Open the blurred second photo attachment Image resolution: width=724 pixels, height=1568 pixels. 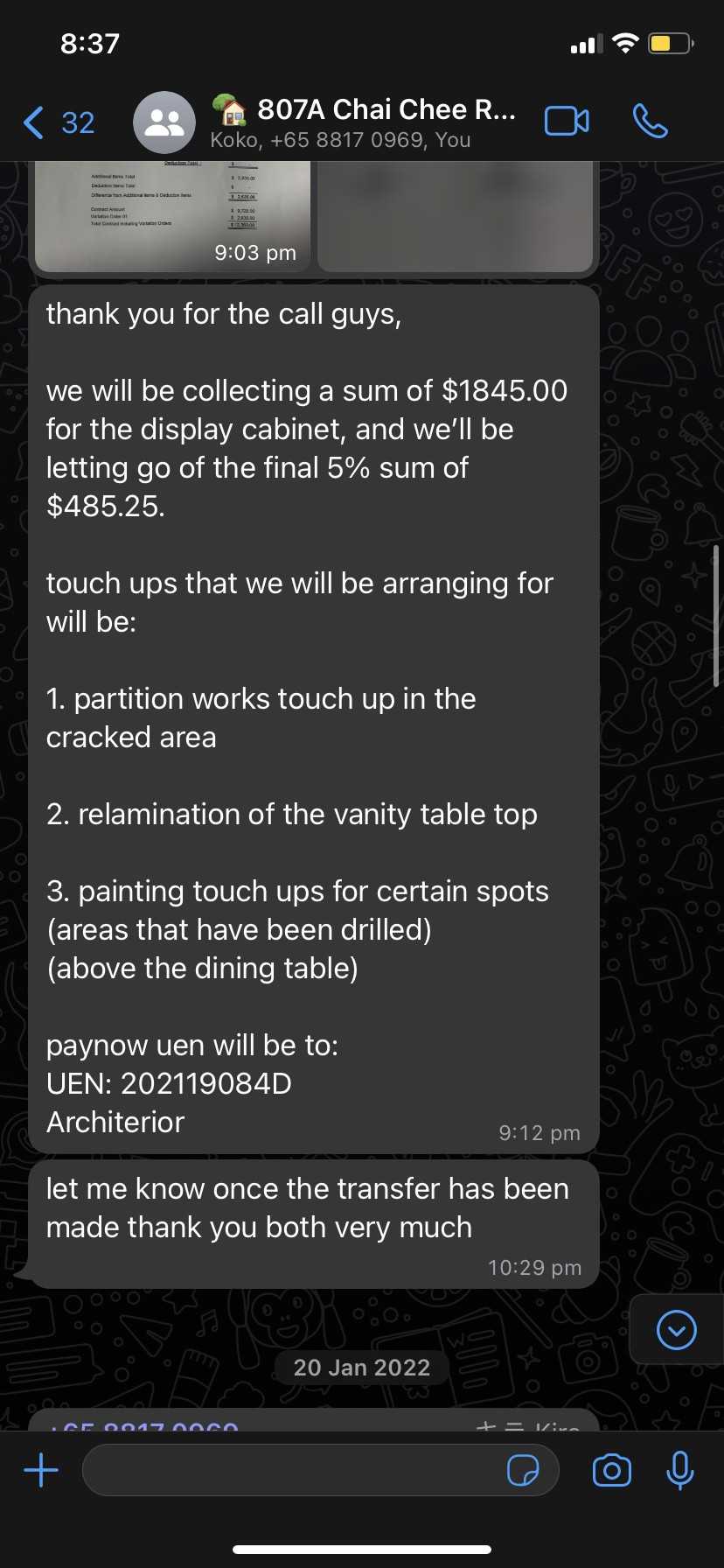coord(456,216)
